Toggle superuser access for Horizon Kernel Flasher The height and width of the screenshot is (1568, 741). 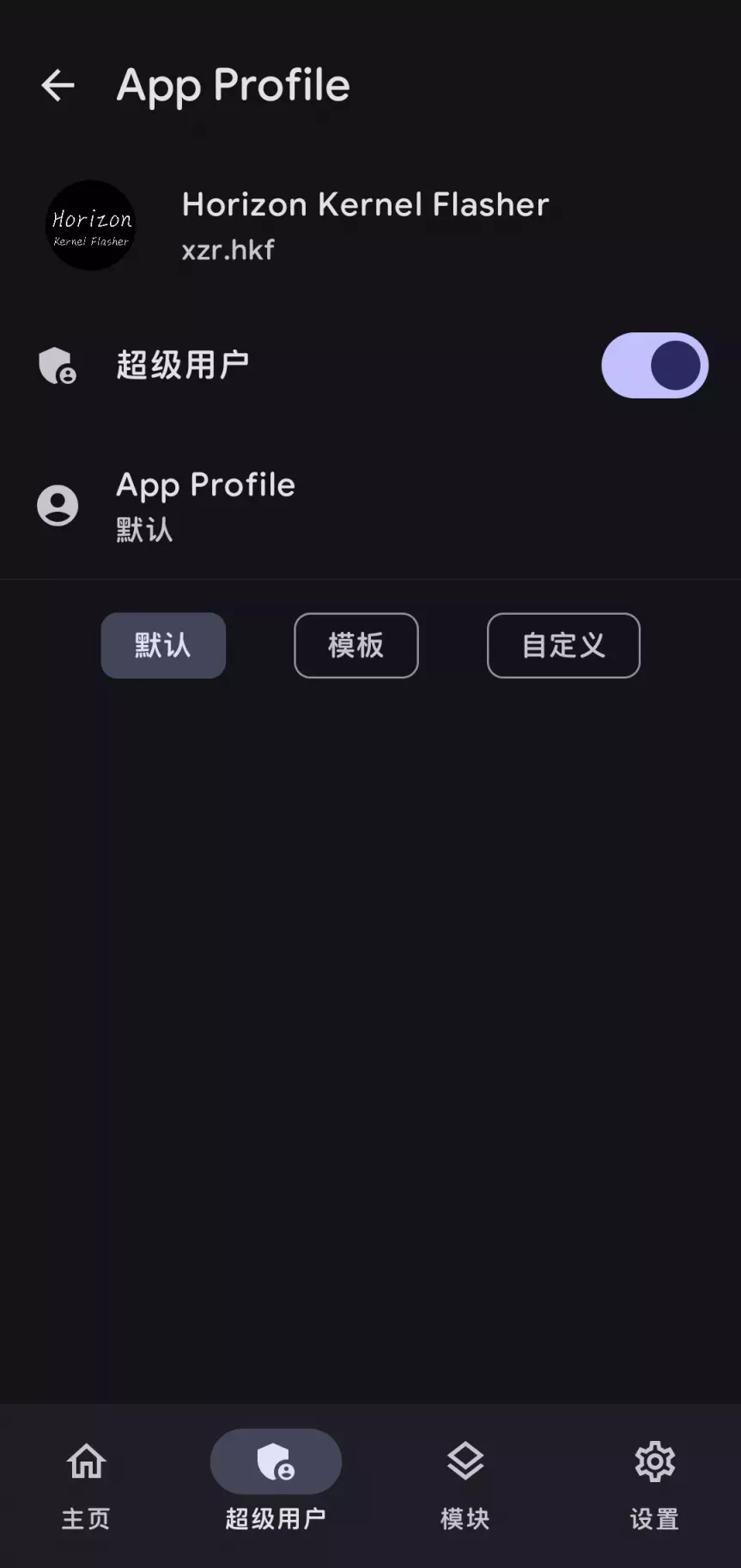[653, 365]
